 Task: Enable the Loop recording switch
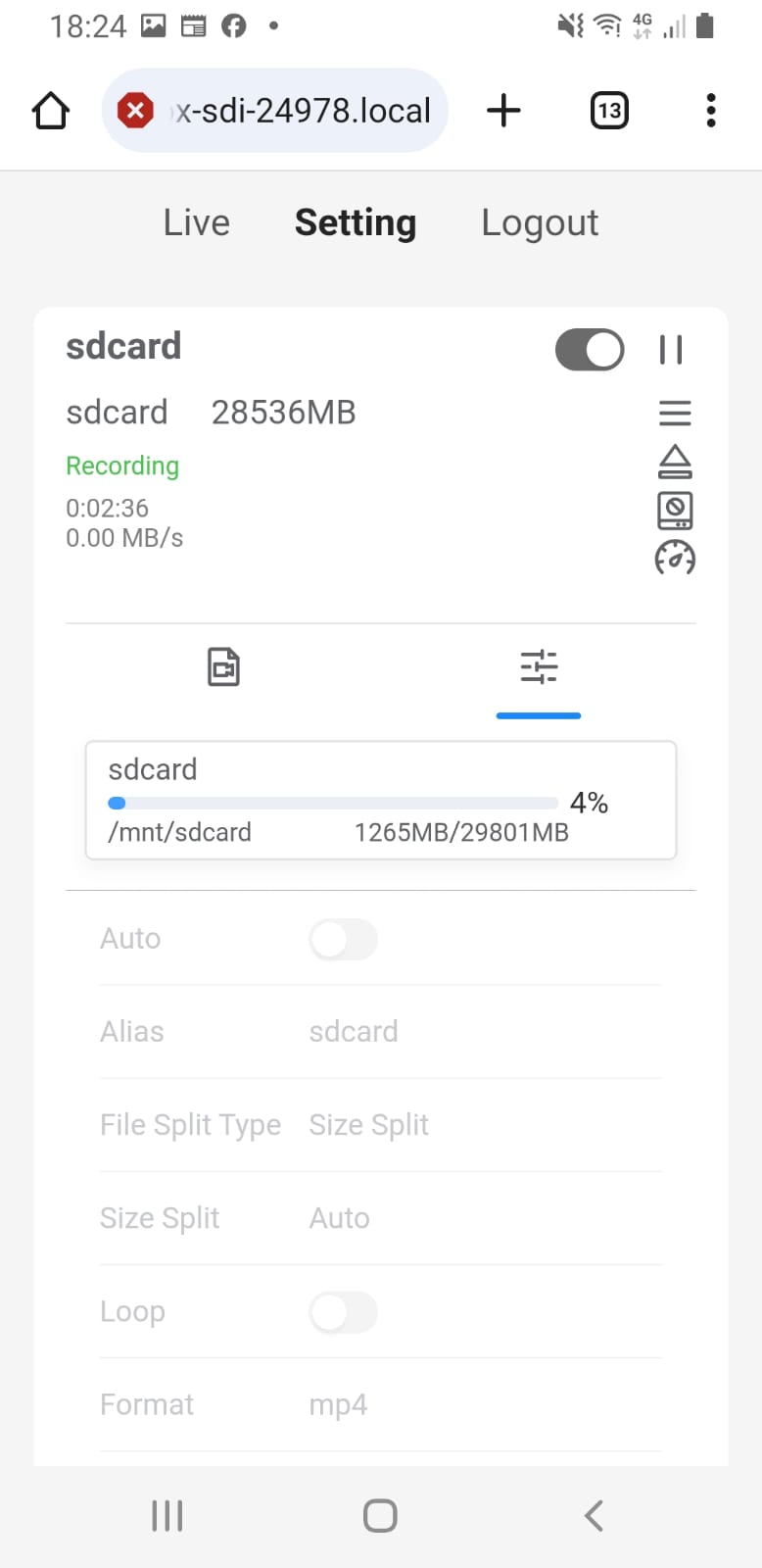tap(343, 1312)
